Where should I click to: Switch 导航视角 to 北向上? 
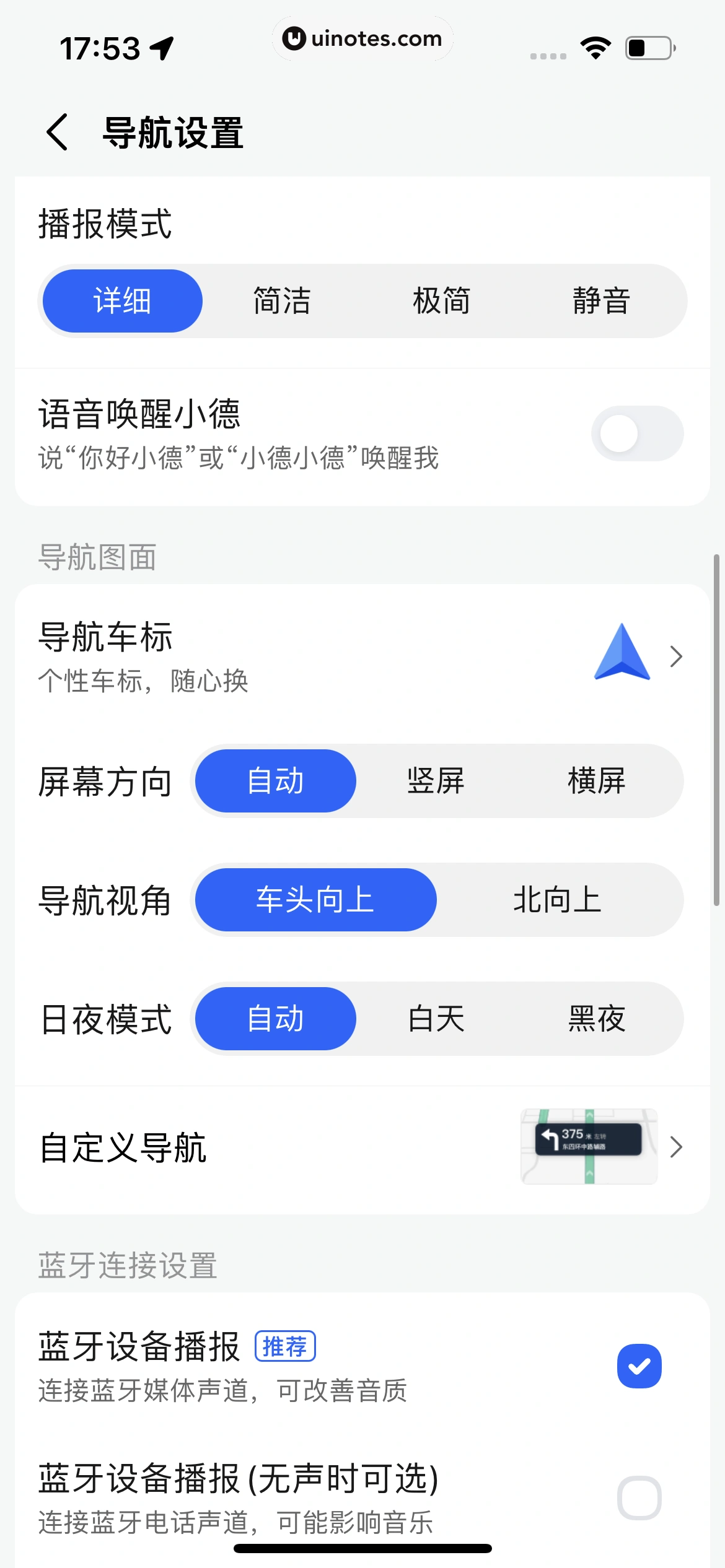click(x=556, y=900)
